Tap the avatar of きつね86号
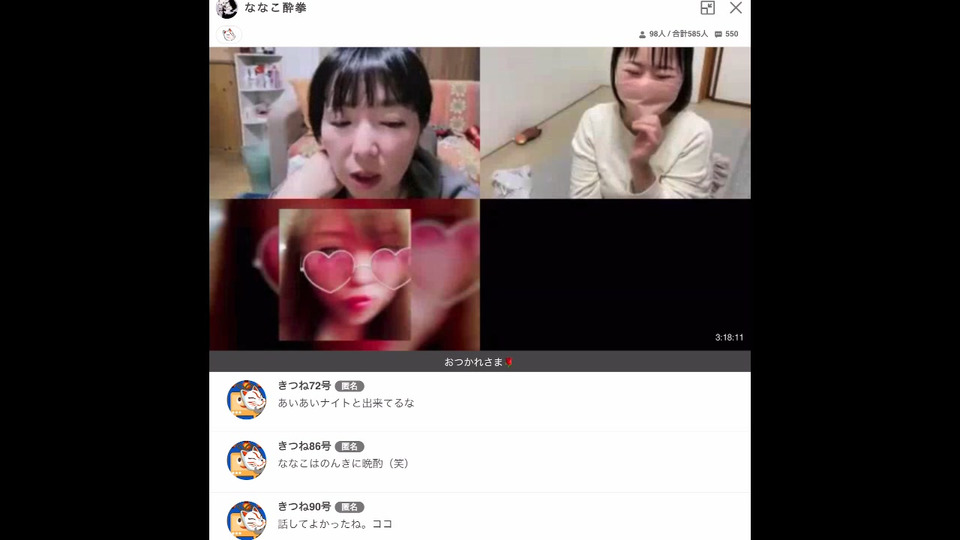960x540 pixels. point(246,460)
